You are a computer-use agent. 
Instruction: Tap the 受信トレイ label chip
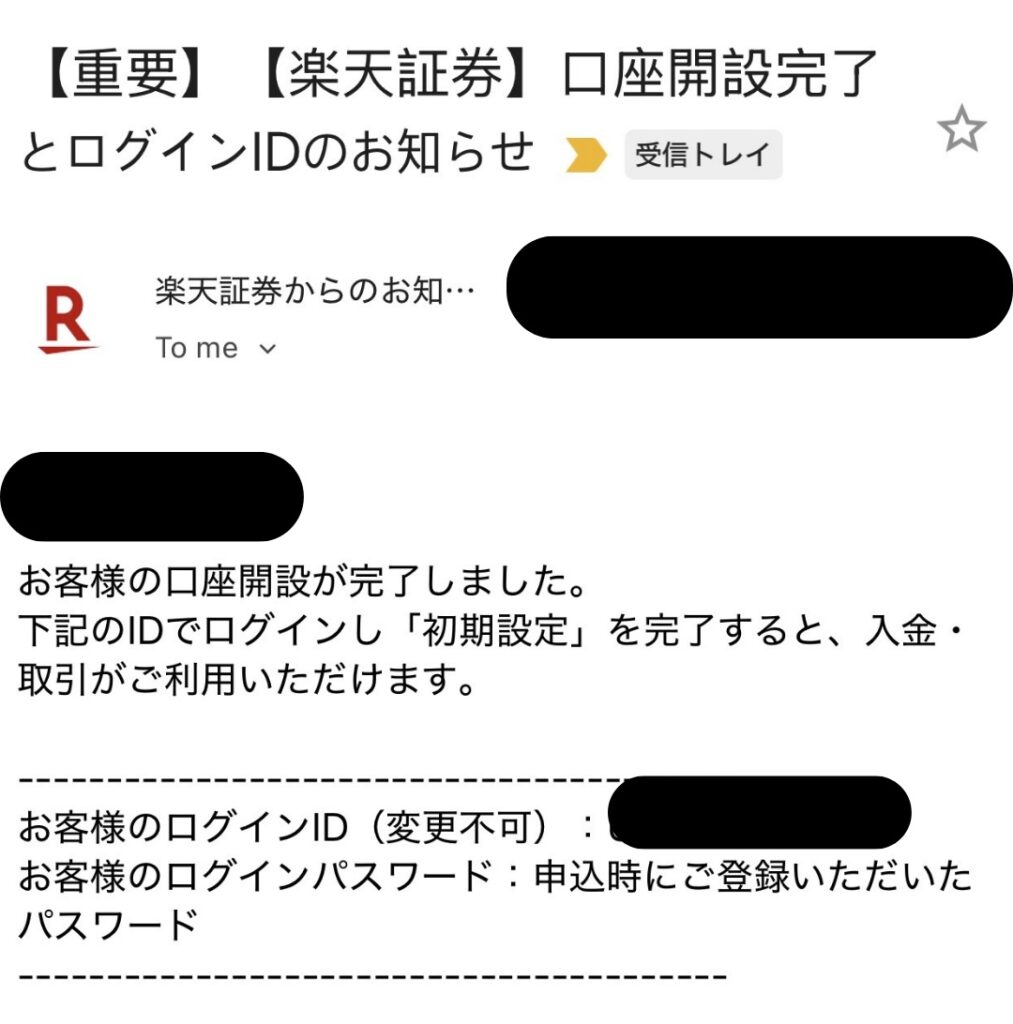[703, 155]
